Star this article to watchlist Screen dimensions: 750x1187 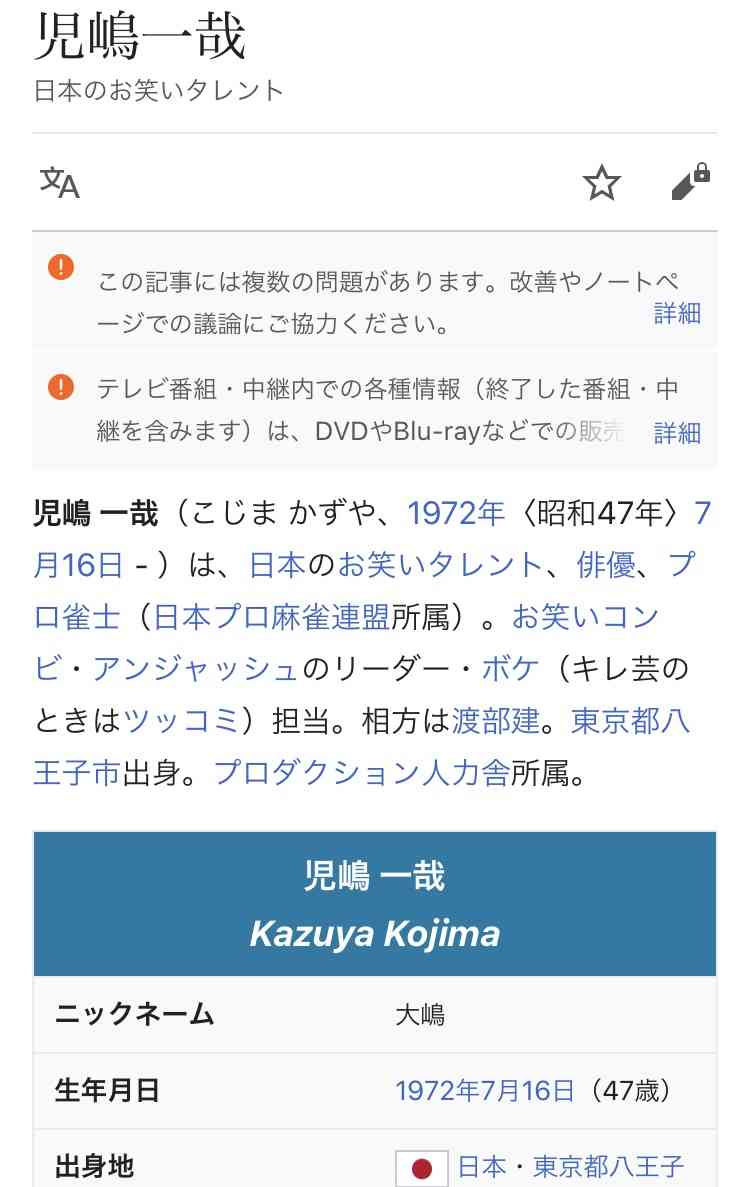[602, 183]
